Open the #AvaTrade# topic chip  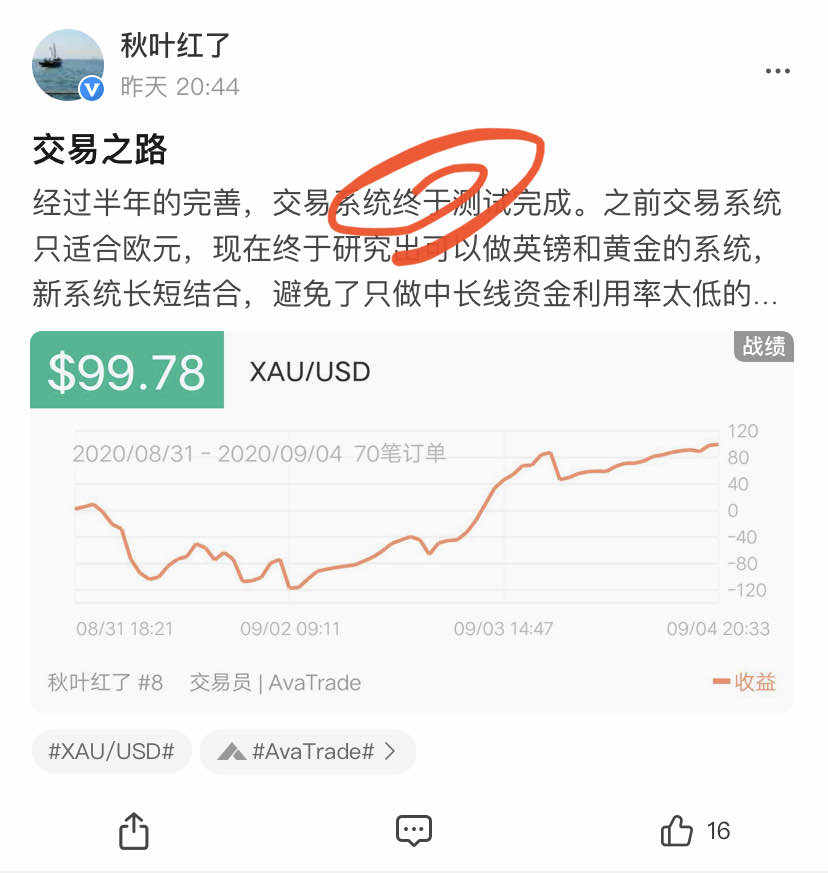point(307,752)
